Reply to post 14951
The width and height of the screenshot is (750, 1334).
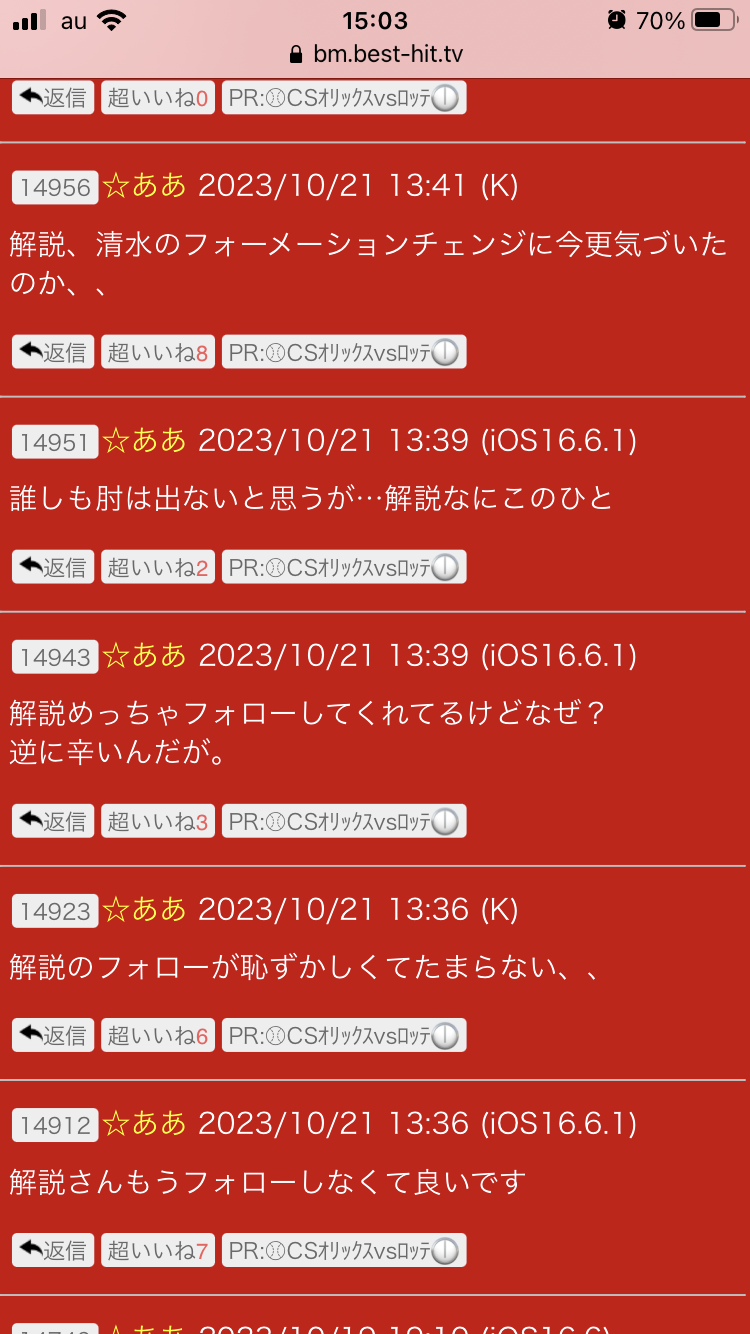click(53, 567)
